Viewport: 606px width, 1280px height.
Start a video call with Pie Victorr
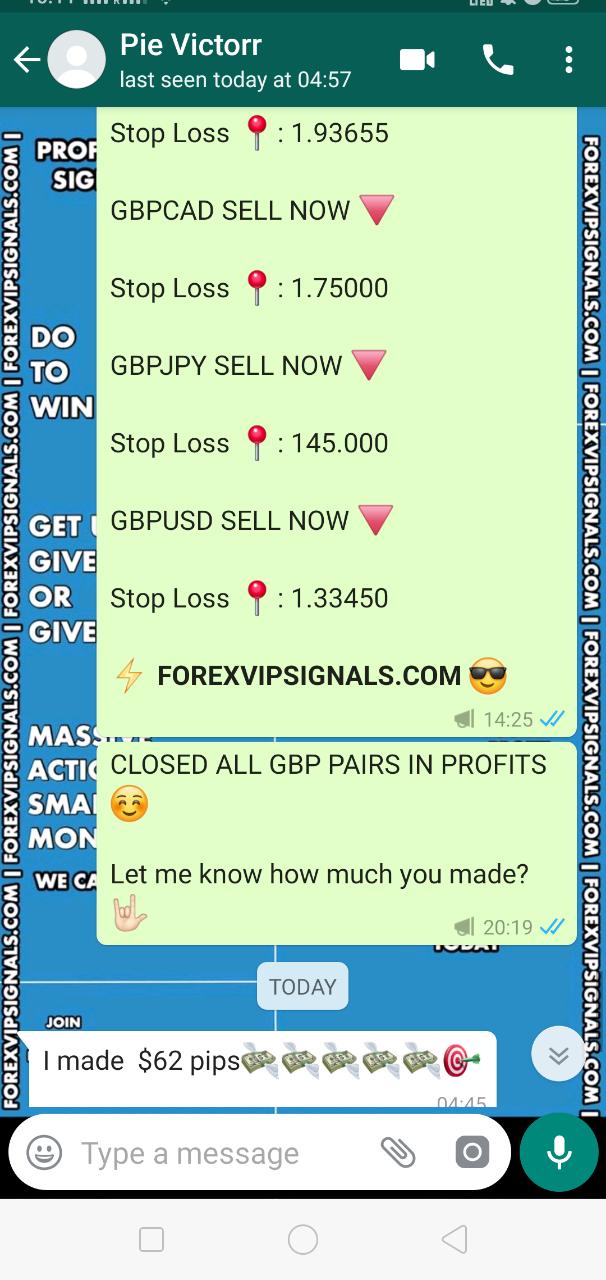417,60
